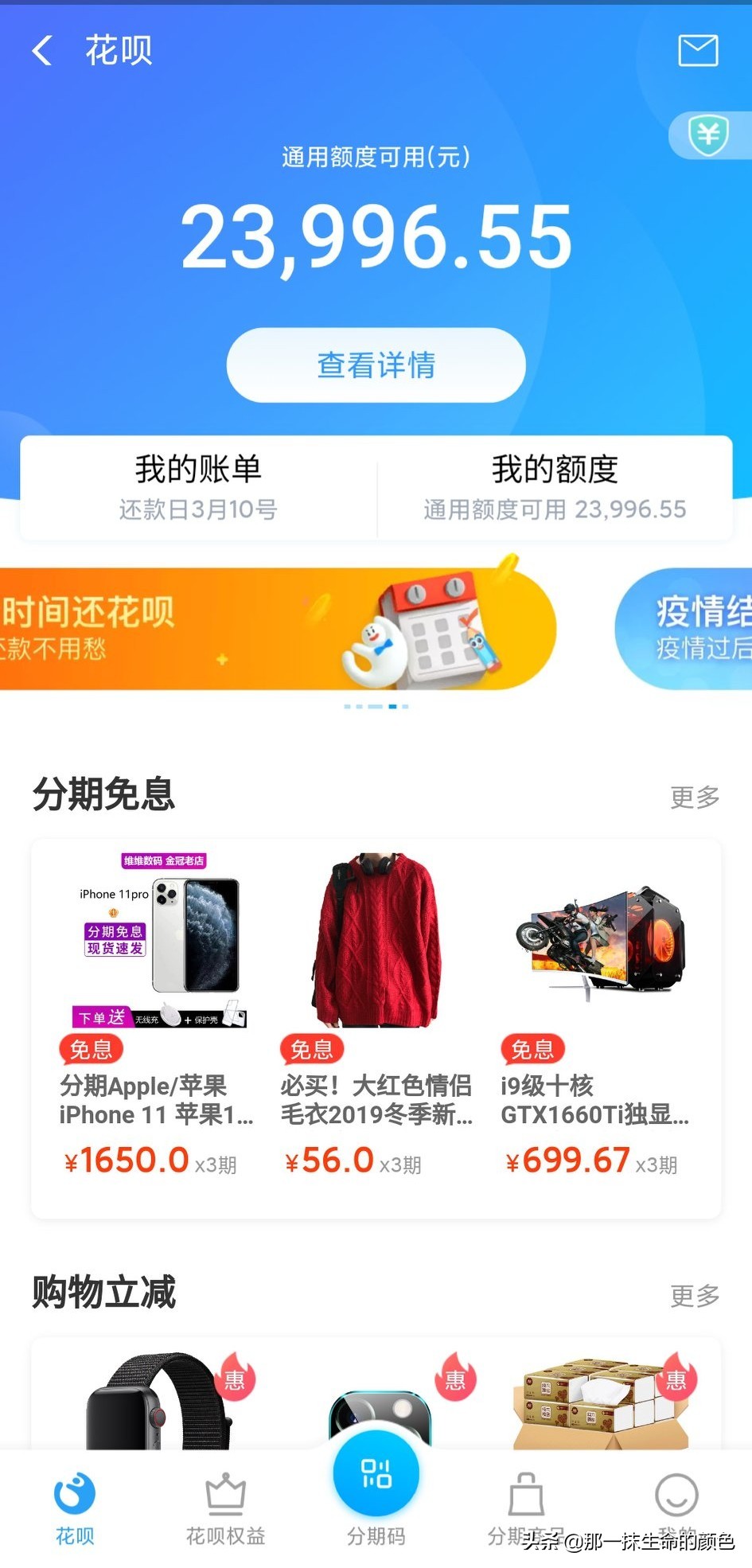Tap the back arrow to exit 花呗
The height and width of the screenshot is (1568, 752).
[41, 49]
